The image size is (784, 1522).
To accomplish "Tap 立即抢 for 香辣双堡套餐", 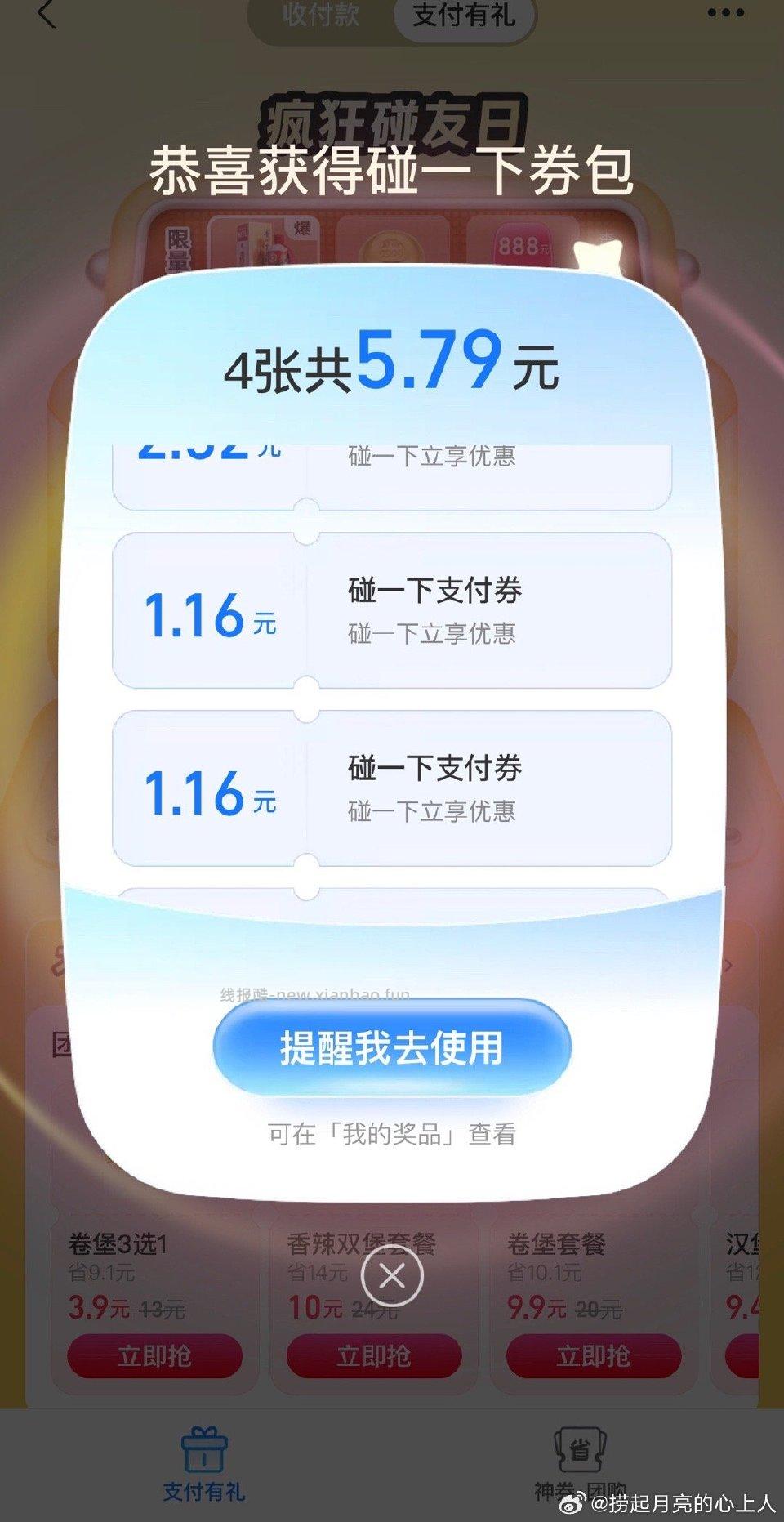I will pyautogui.click(x=373, y=1356).
